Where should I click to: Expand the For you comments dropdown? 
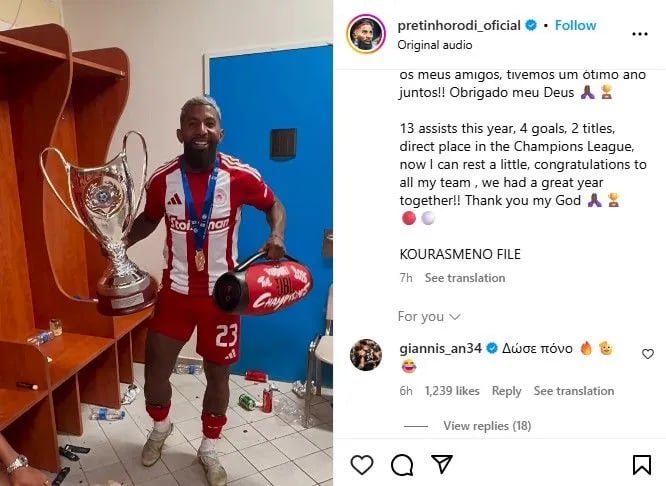[x=429, y=316]
